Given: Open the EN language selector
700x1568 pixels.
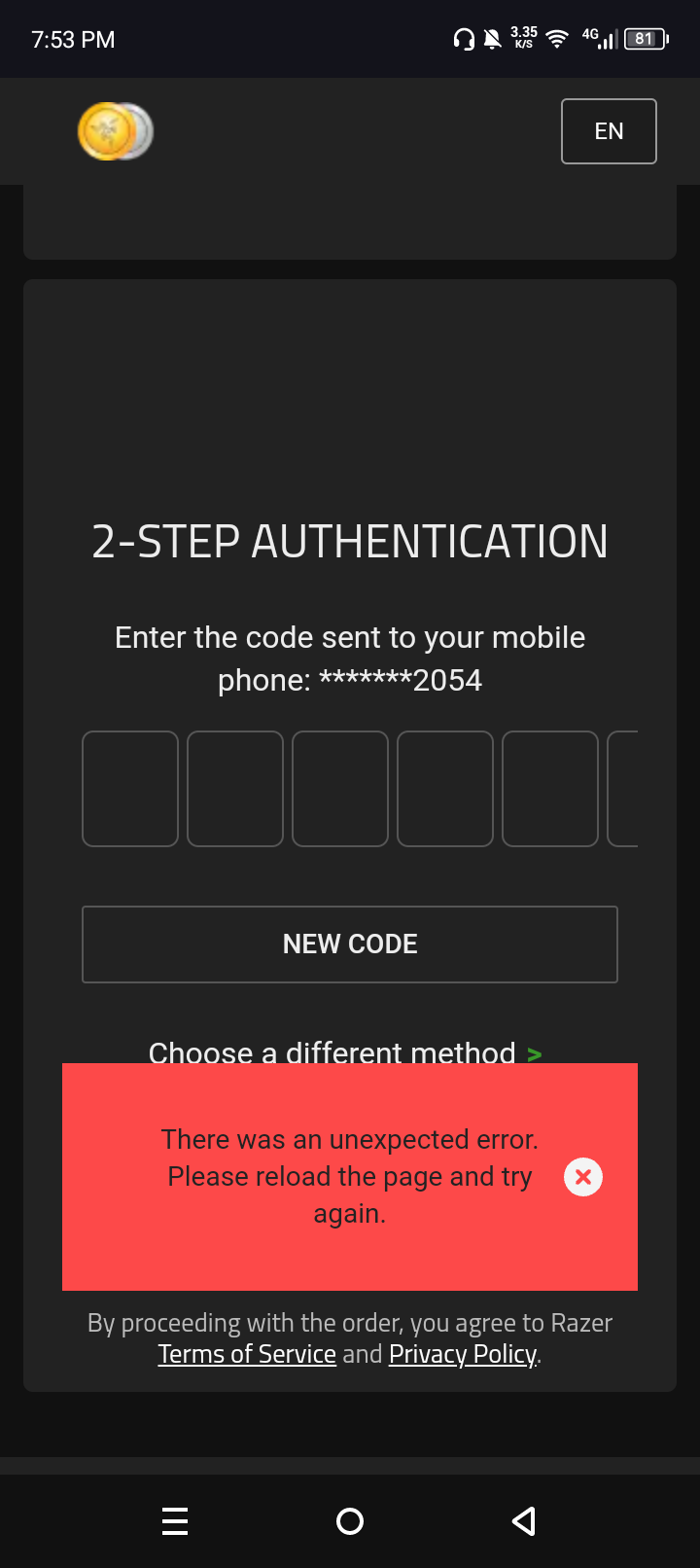Looking at the screenshot, I should coord(609,131).
